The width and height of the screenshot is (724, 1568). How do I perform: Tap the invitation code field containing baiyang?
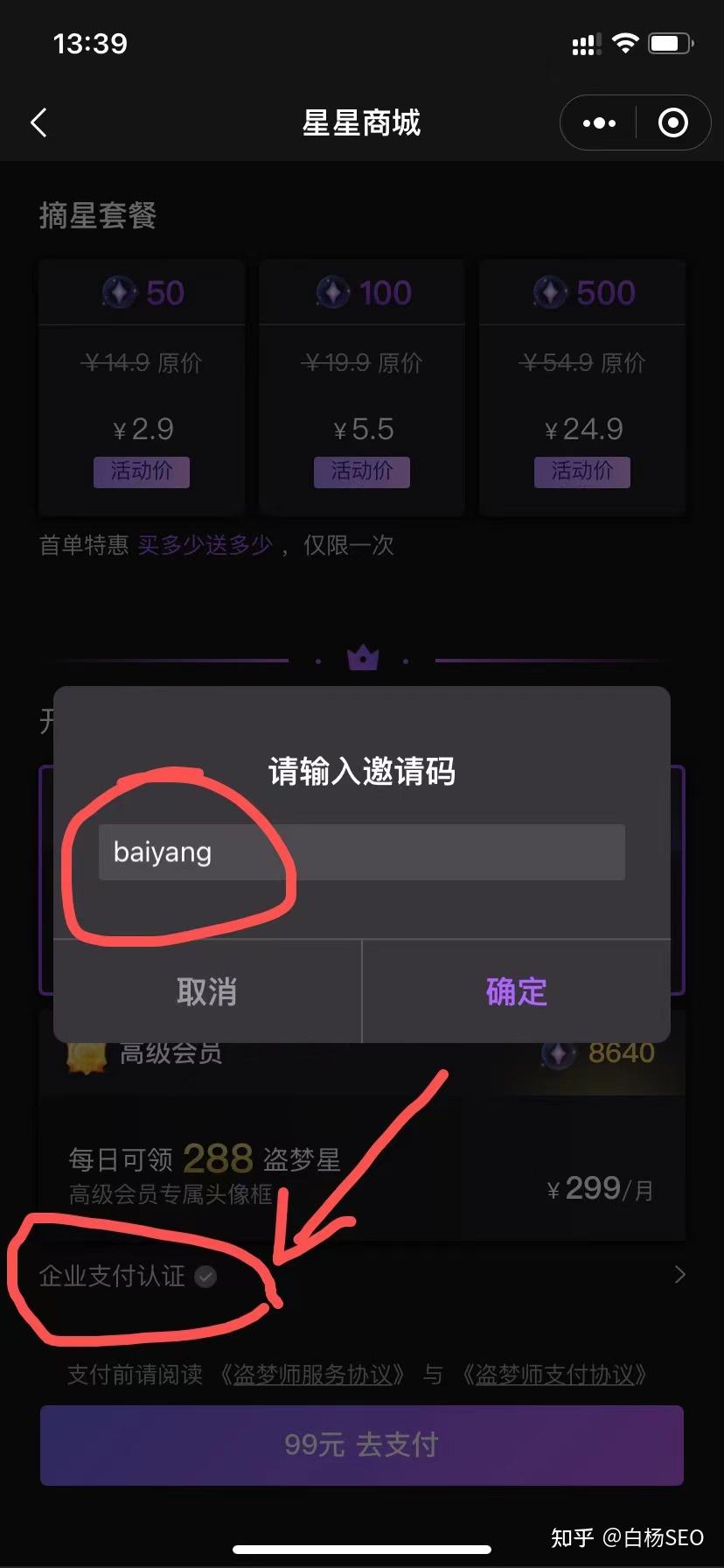[362, 852]
